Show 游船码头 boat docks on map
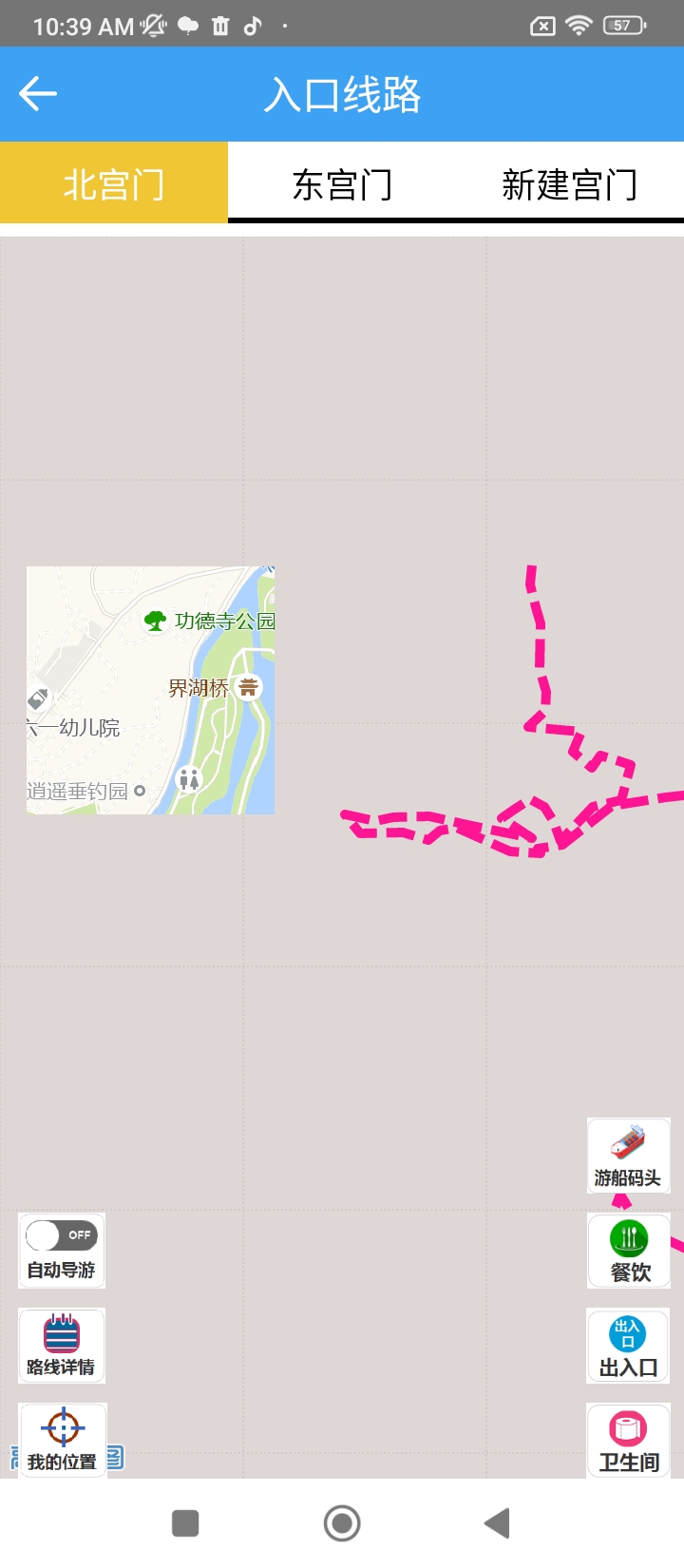Image resolution: width=684 pixels, height=1568 pixels. coord(628,1155)
